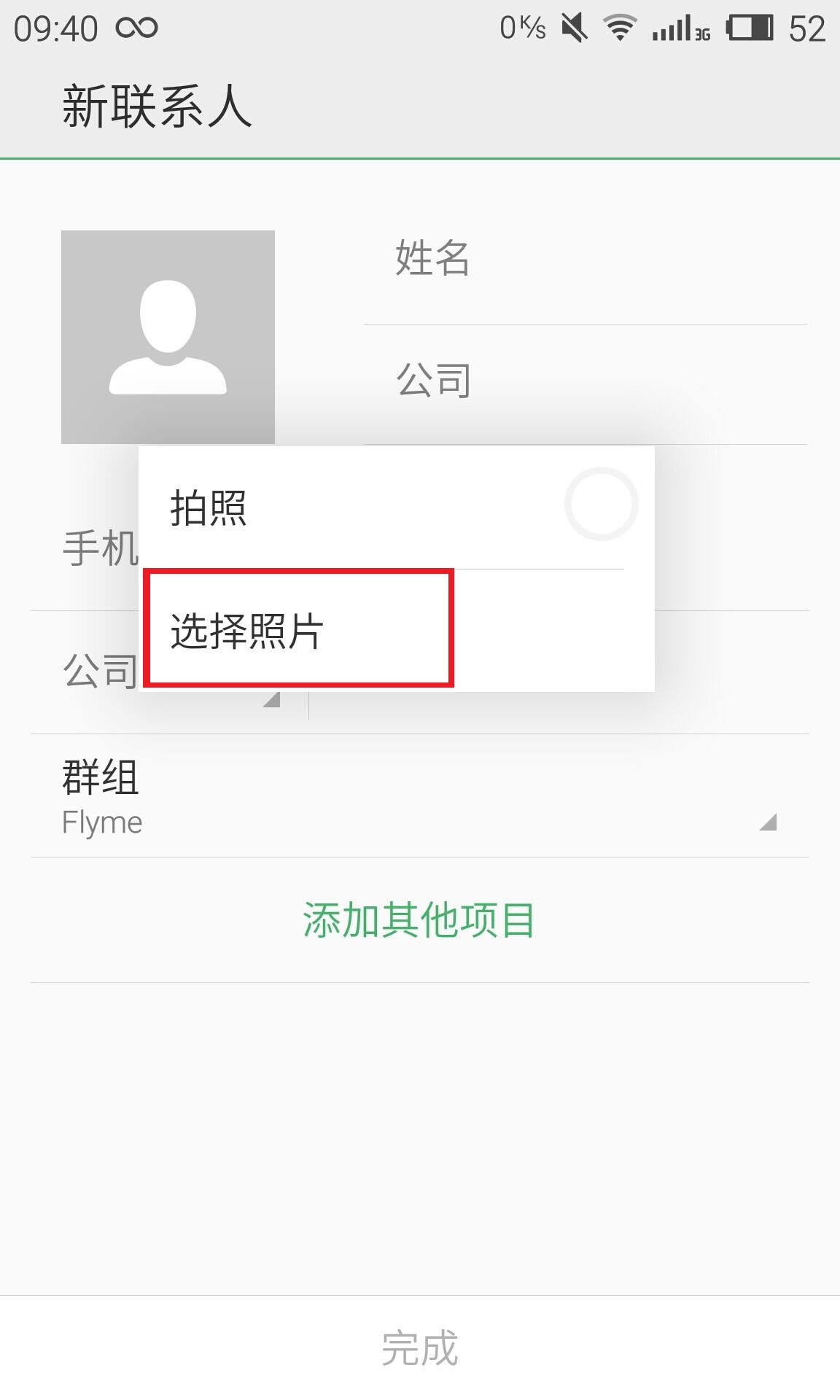Tap the contact avatar placeholder
Image resolution: width=840 pixels, height=1400 pixels.
click(x=168, y=337)
